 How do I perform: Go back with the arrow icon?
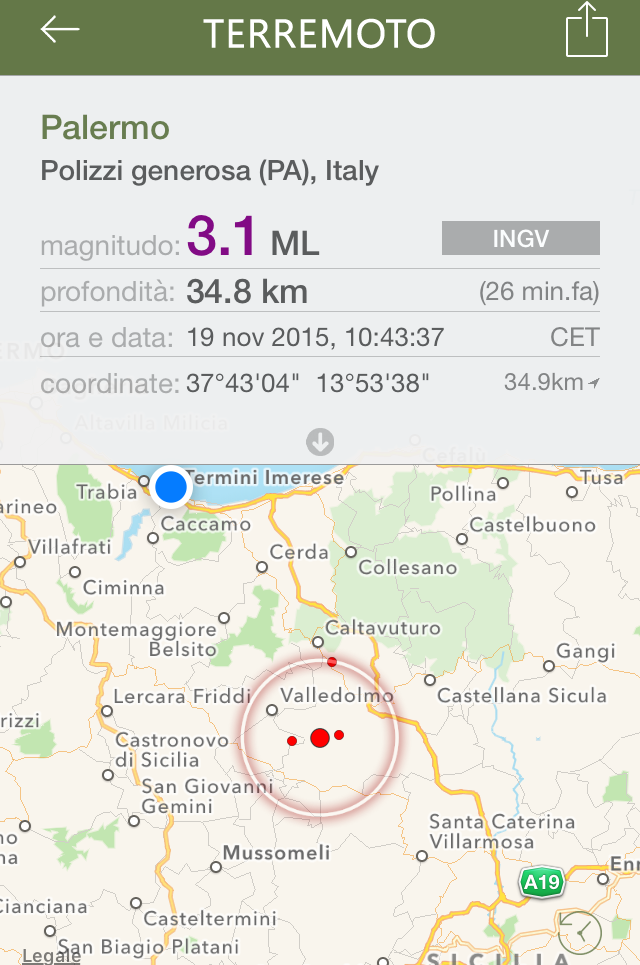click(x=60, y=31)
